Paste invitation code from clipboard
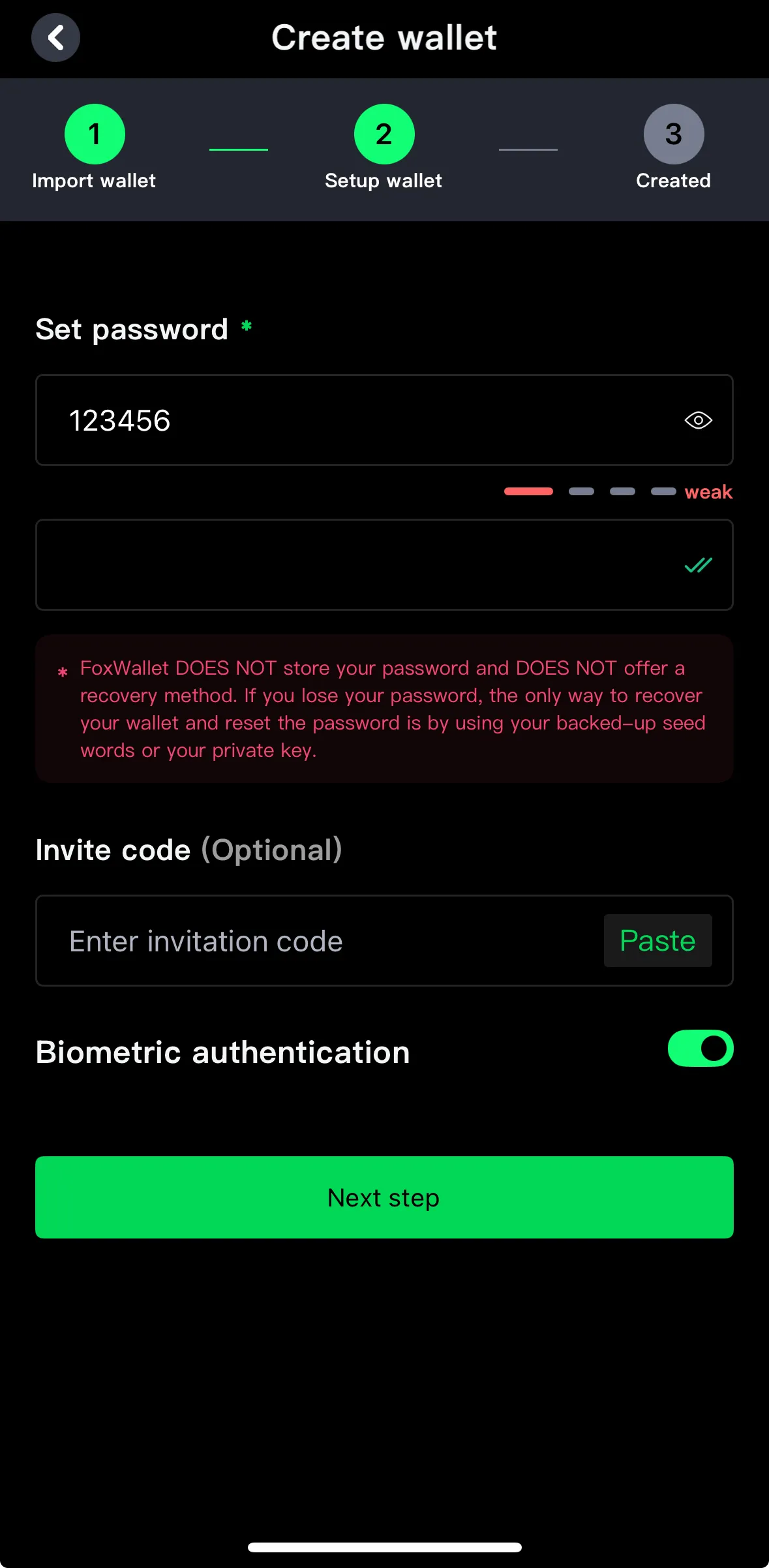 point(657,940)
